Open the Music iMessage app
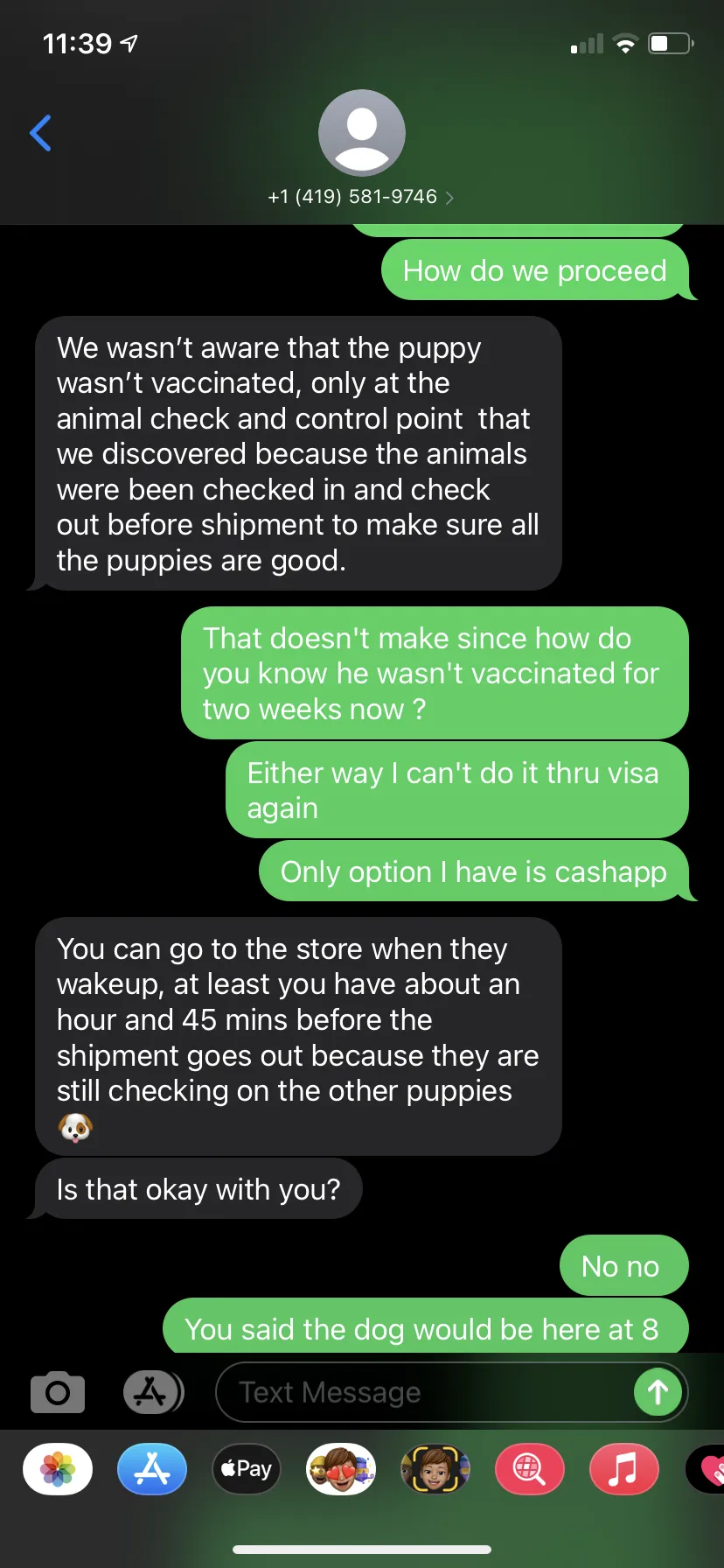724x1568 pixels. tap(624, 1469)
